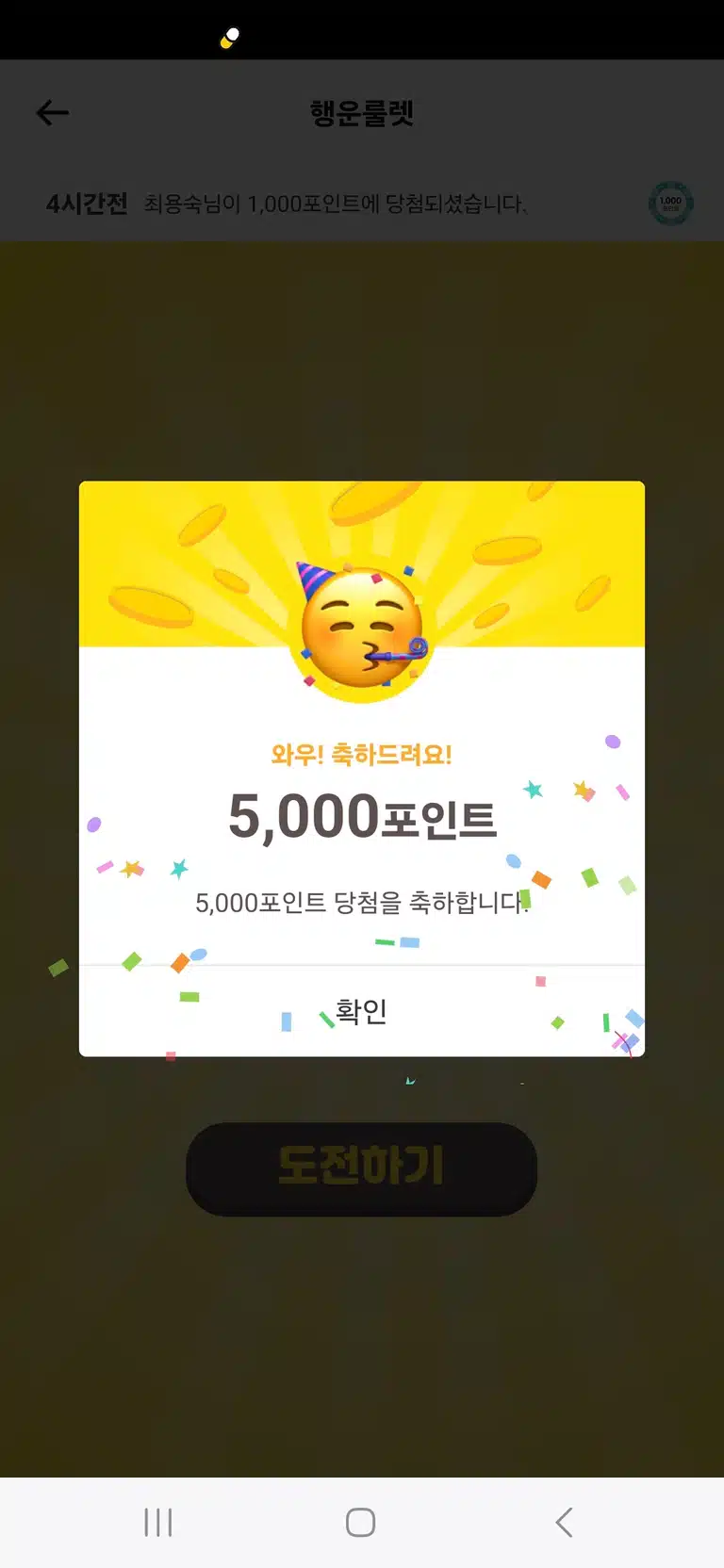Confirm the 5,000 point win with 확인
The height and width of the screenshot is (1568, 724).
pyautogui.click(x=362, y=1011)
